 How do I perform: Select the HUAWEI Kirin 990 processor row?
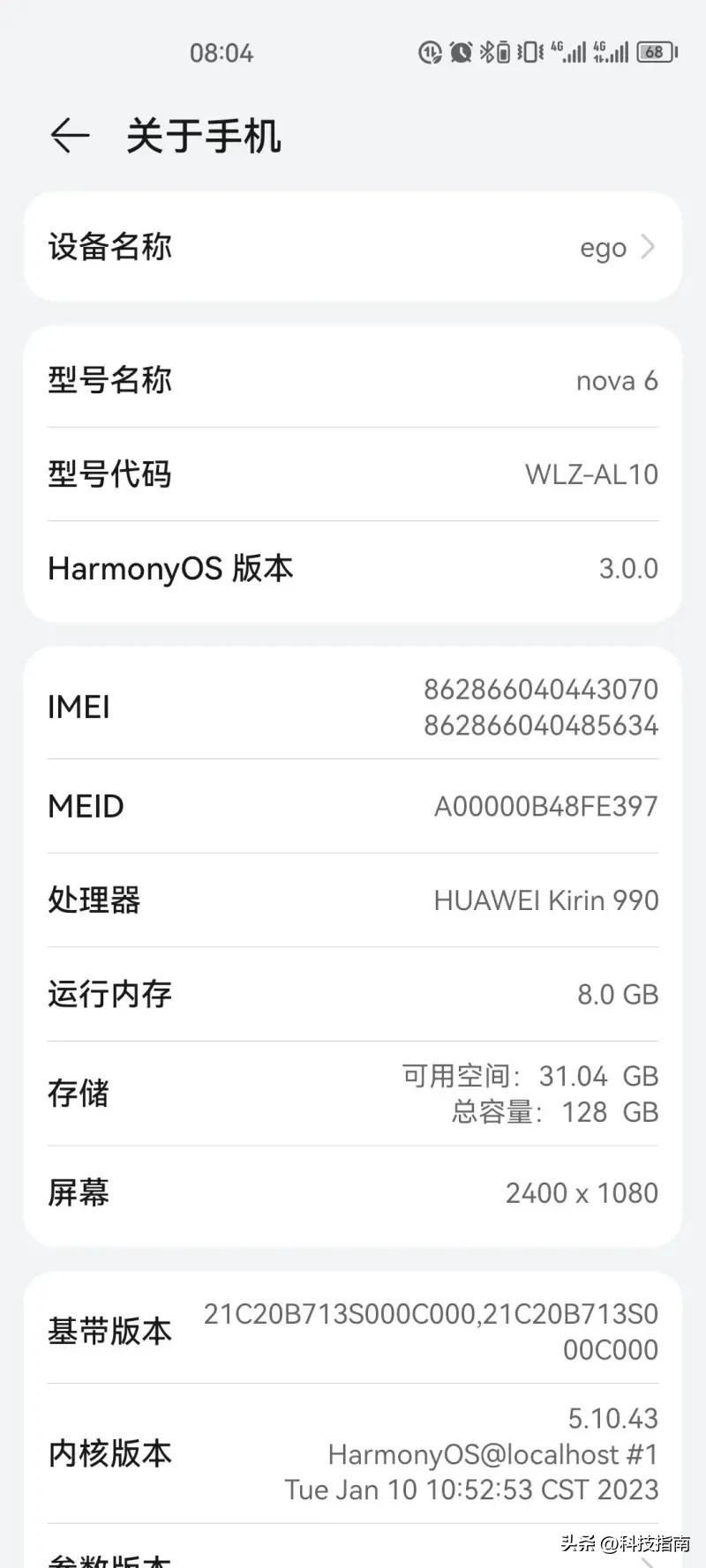click(353, 900)
